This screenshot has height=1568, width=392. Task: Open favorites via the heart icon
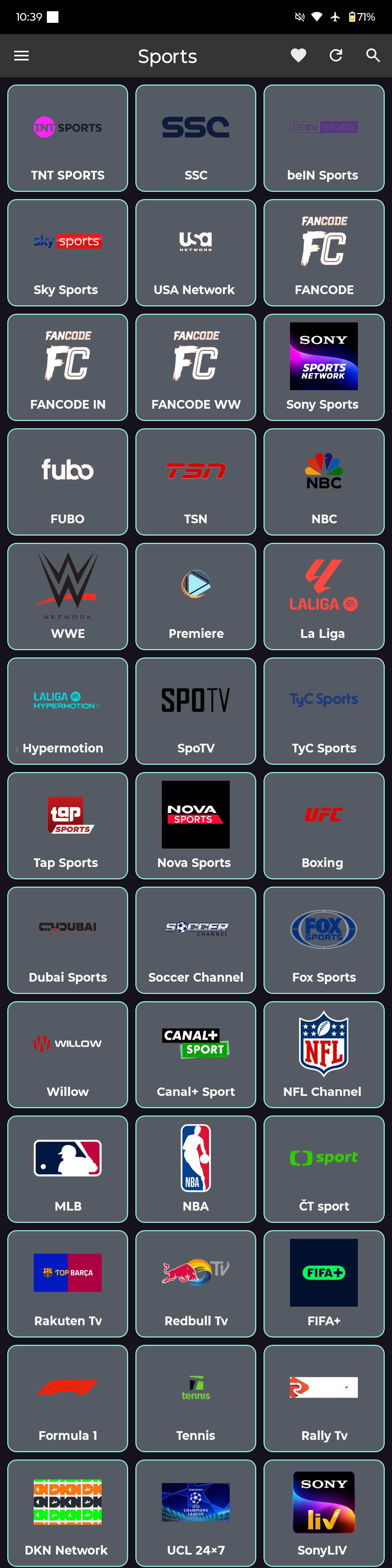pyautogui.click(x=298, y=56)
